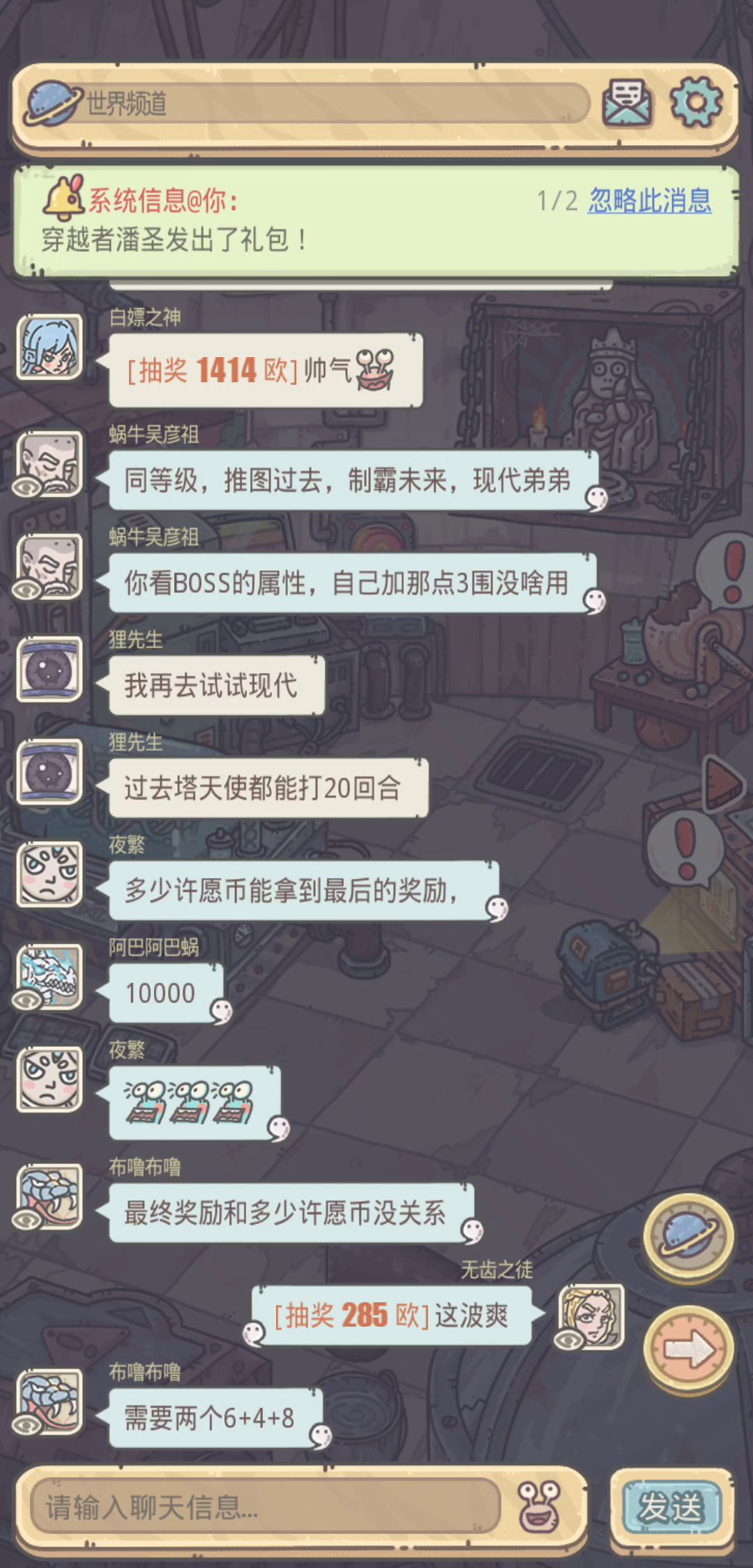This screenshot has height=1568, width=753.
Task: Open 阿巴阿巴蜗's avatar
Action: 50,977
